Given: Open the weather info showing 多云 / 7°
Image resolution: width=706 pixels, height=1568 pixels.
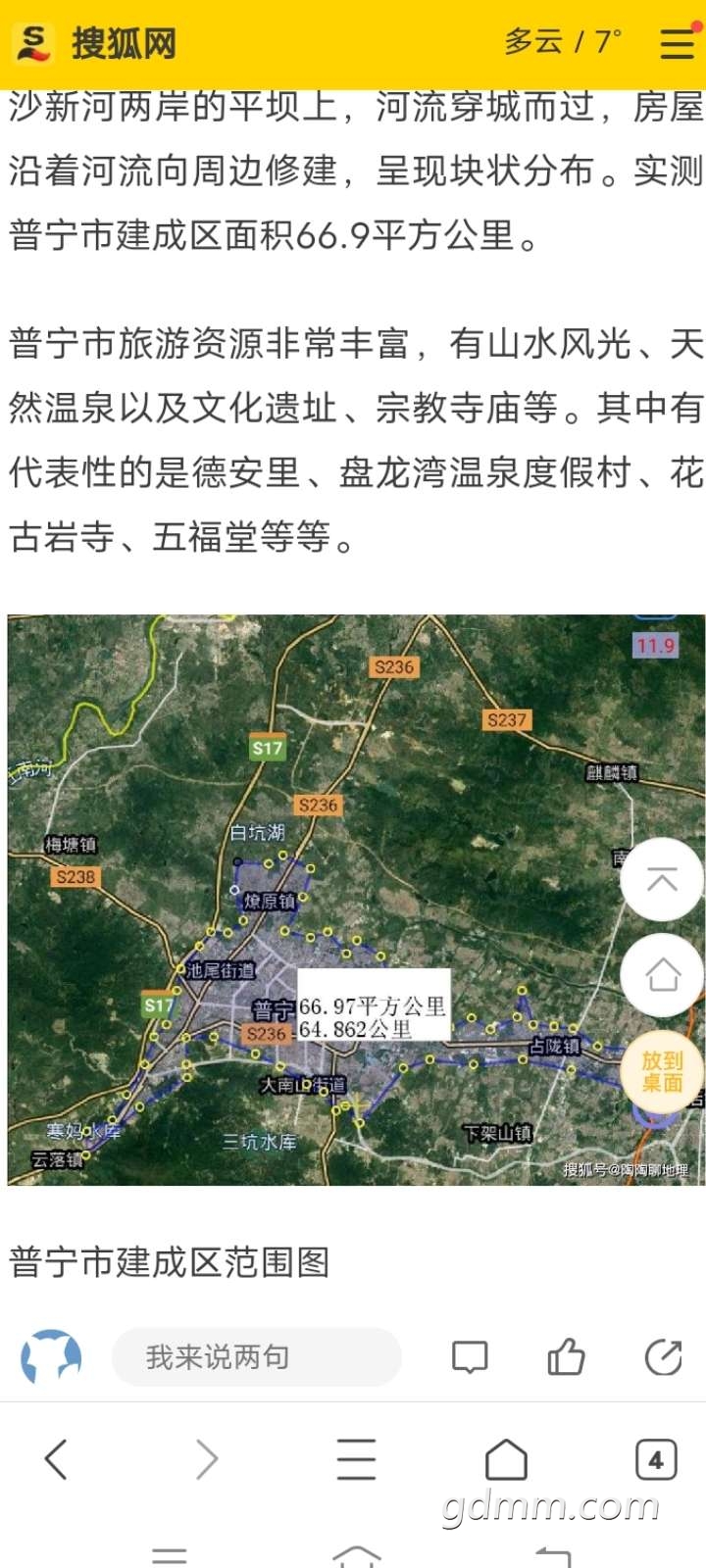Looking at the screenshot, I should 563,42.
